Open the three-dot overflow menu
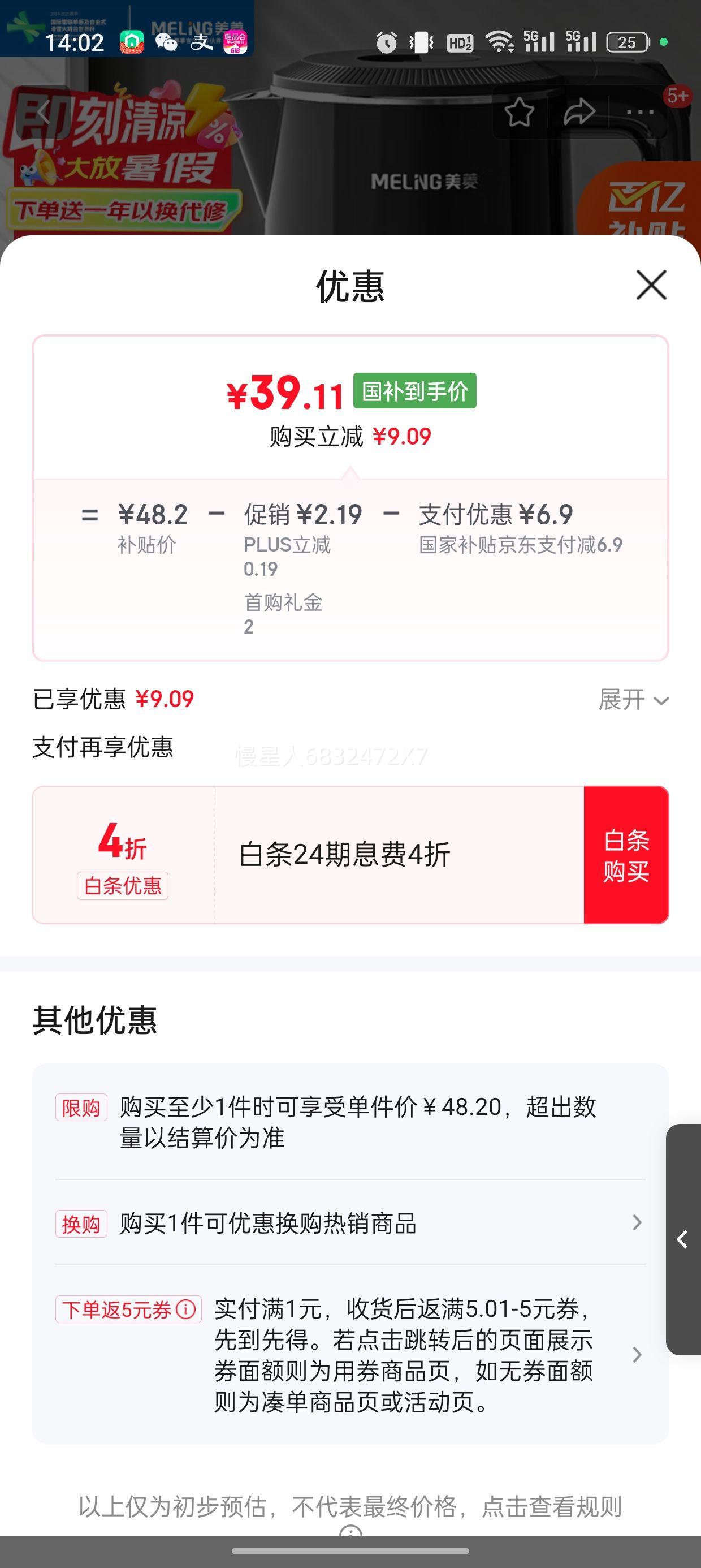This screenshot has width=701, height=1568. 639,113
